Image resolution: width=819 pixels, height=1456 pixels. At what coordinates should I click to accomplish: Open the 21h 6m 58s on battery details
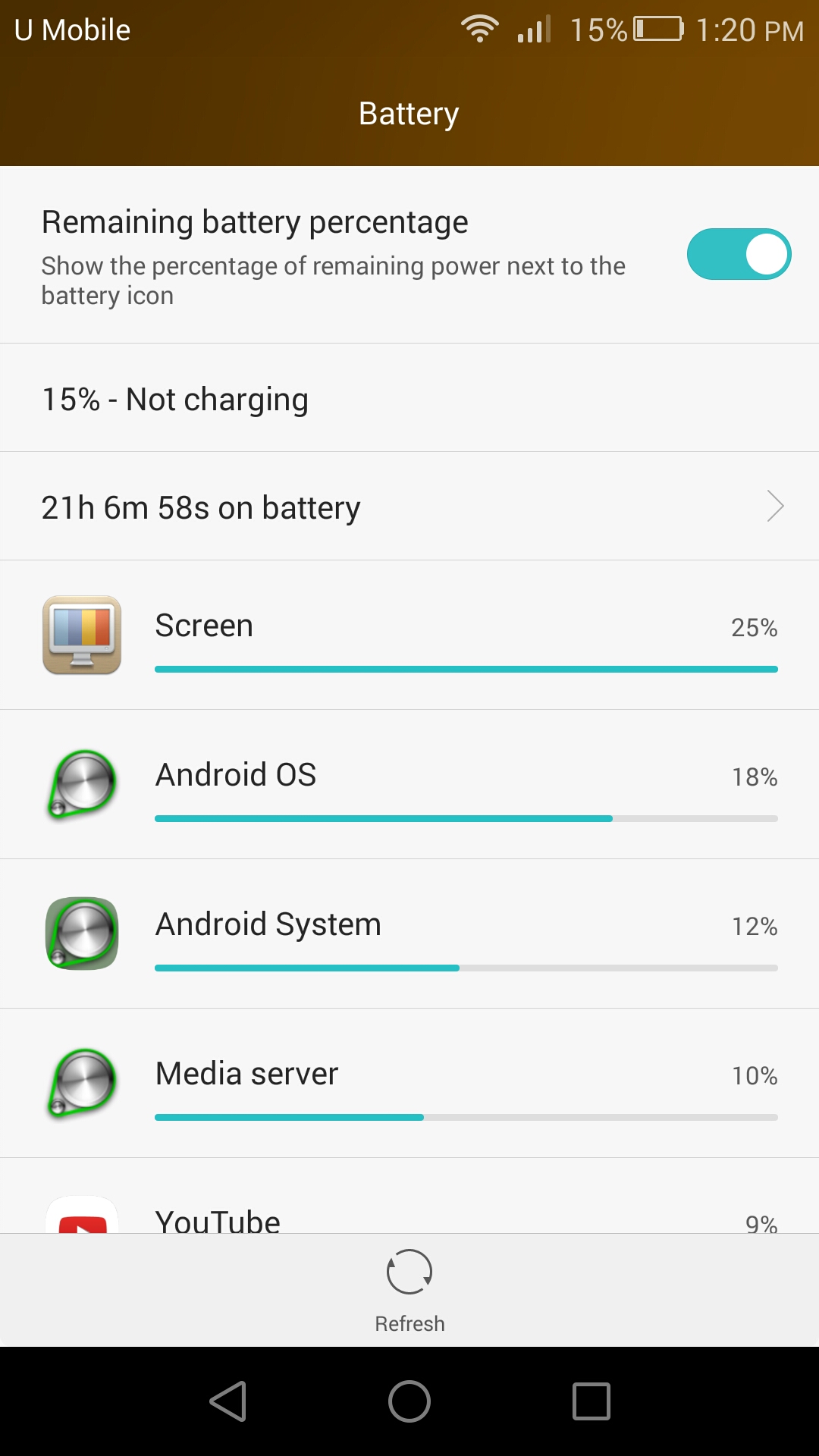[x=409, y=507]
